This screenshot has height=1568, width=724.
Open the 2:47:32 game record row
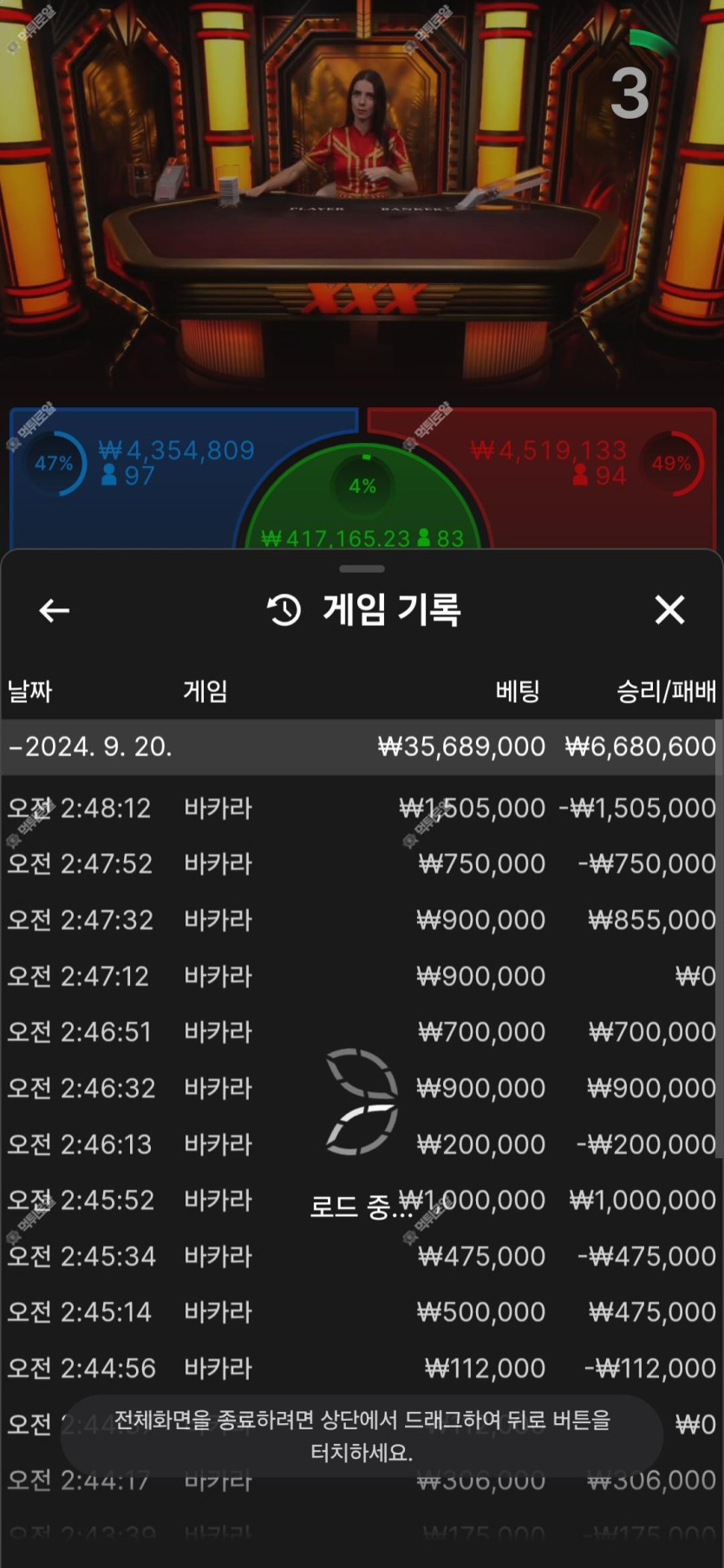click(360, 920)
